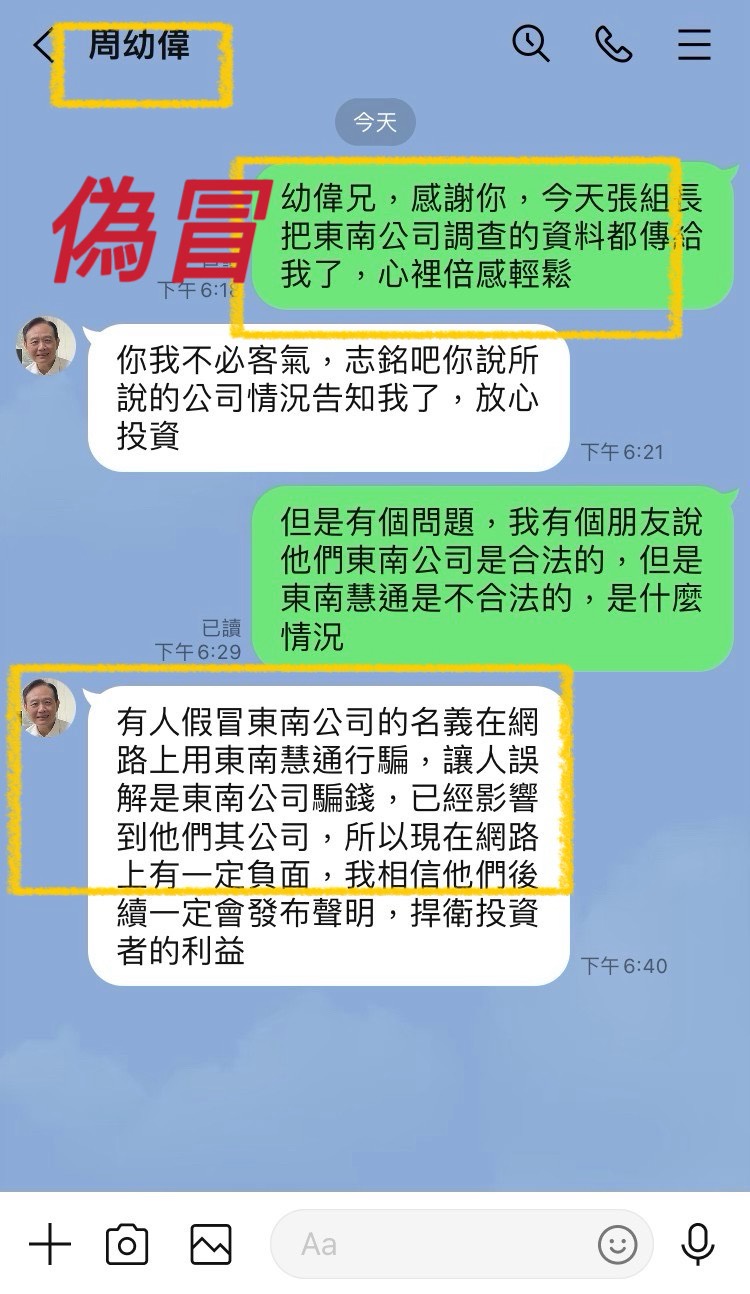Start a call with 周幼偉
The height and width of the screenshot is (1294, 750).
coord(613,44)
